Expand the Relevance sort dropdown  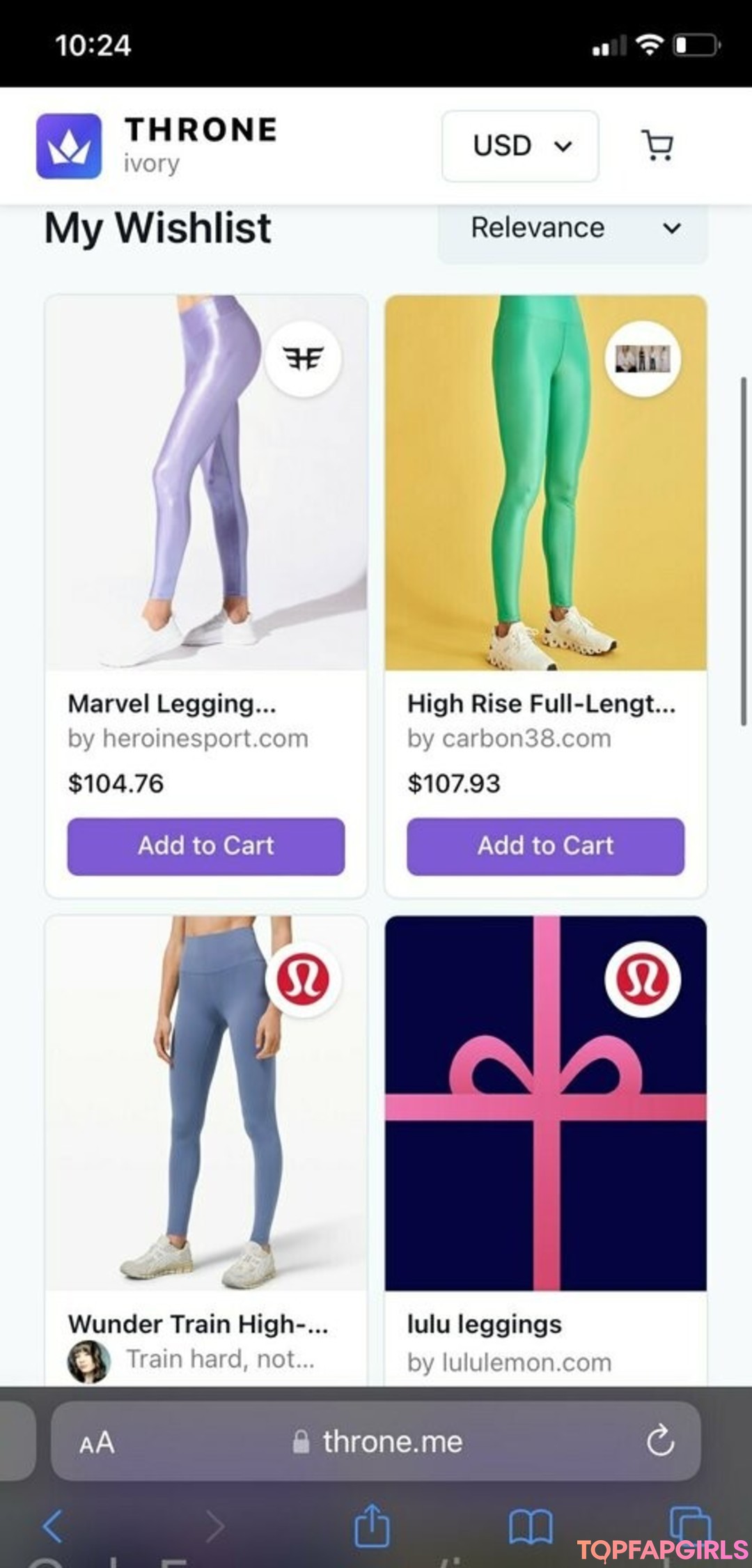tap(572, 228)
